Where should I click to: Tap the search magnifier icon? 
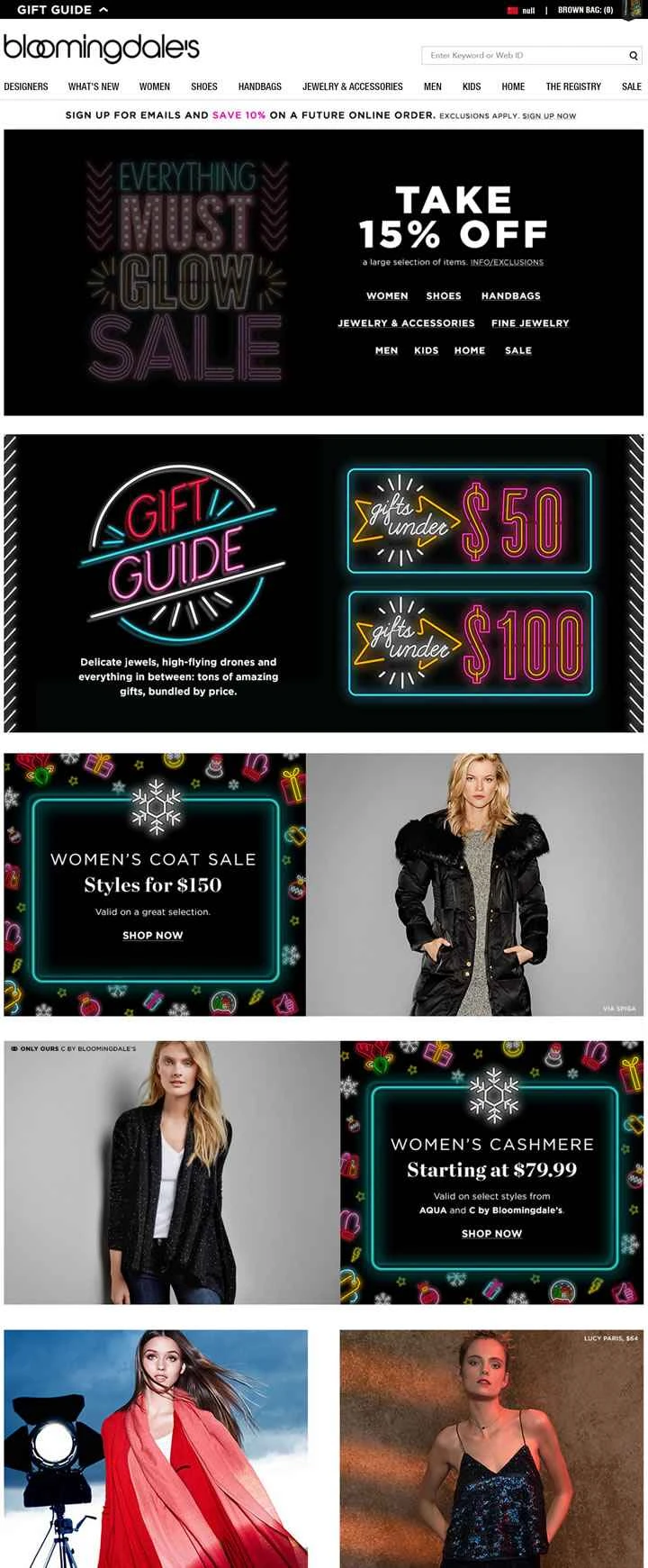[x=633, y=56]
